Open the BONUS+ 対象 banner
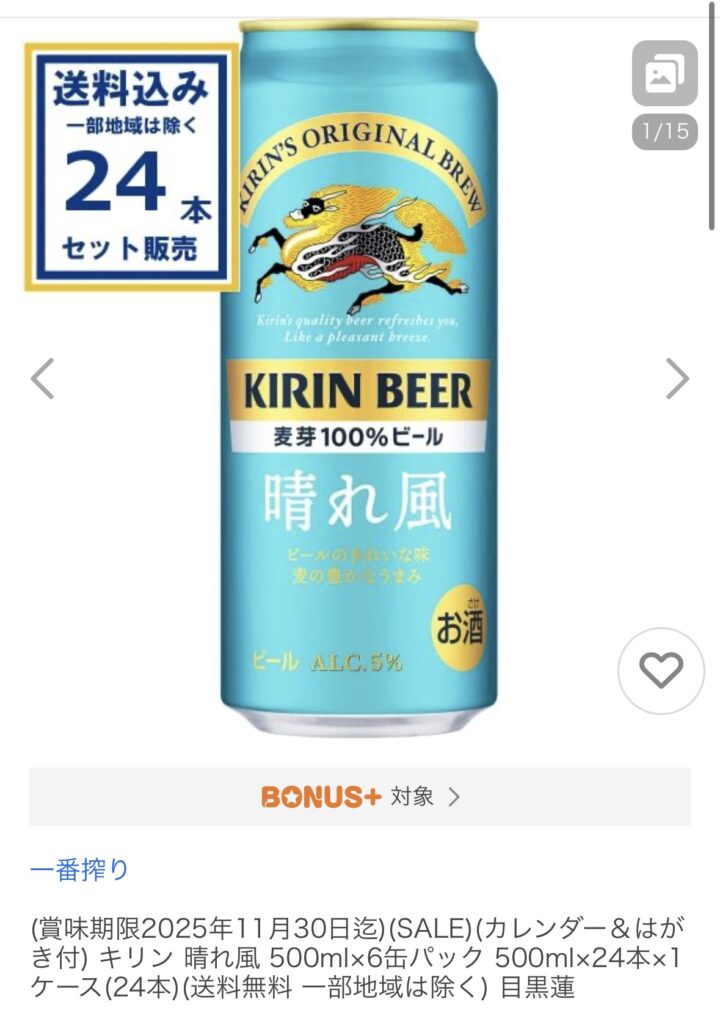 pos(360,797)
